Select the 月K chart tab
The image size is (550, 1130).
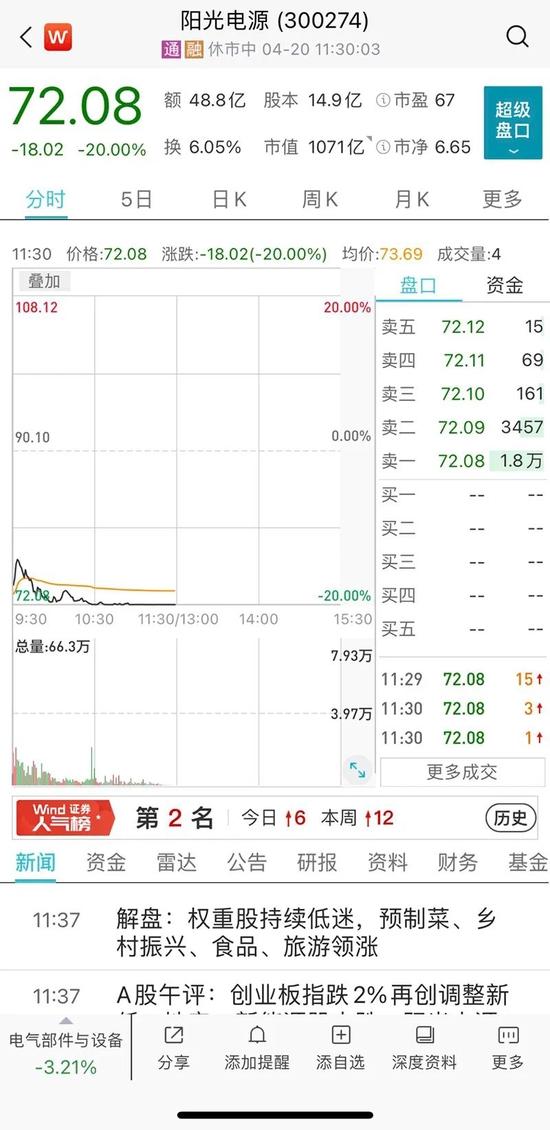pos(412,199)
